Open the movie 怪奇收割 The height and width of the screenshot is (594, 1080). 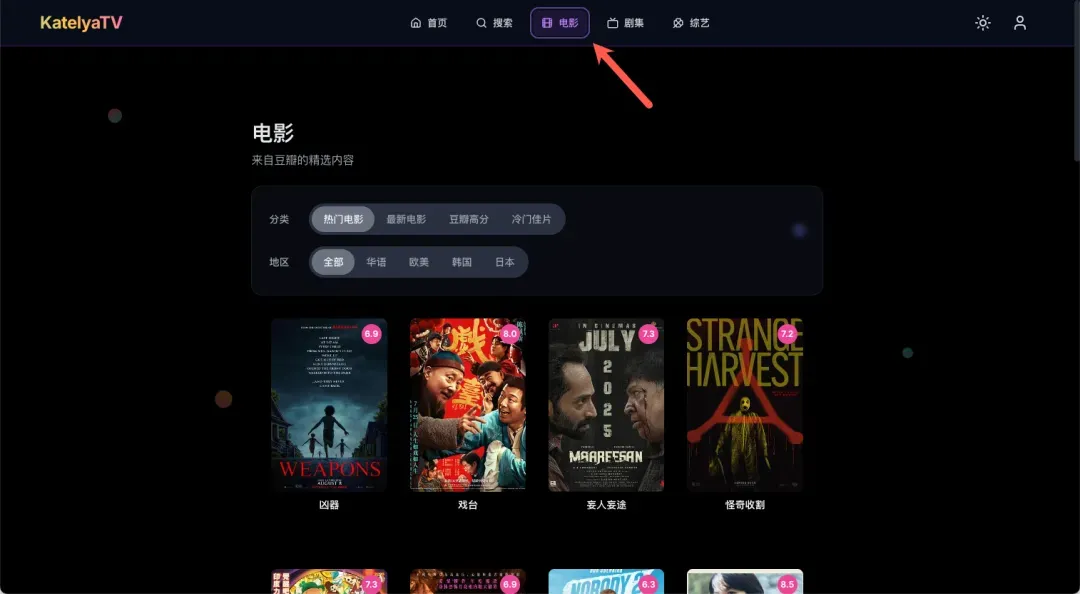745,405
